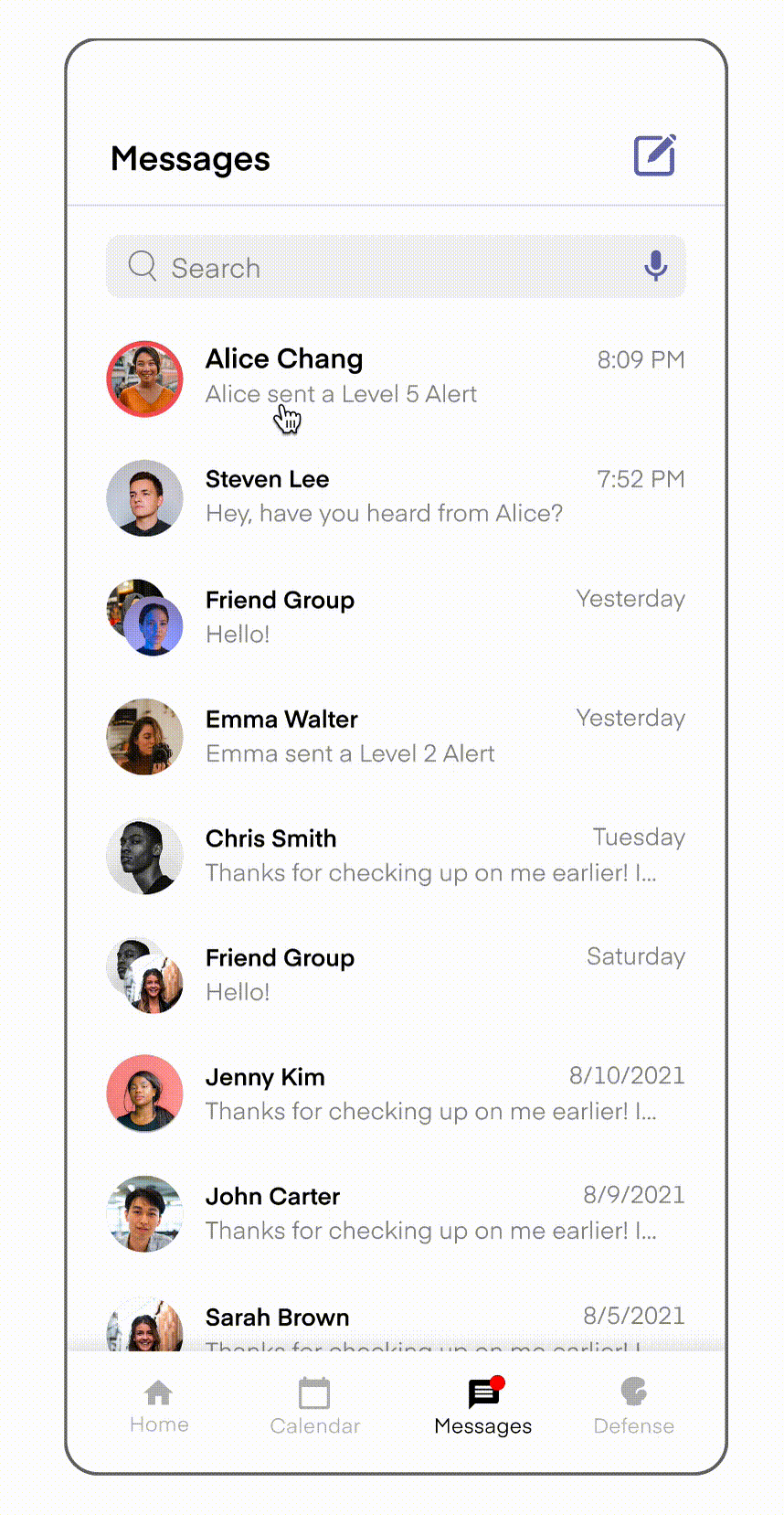
Task: Switch to the Home tab
Action: click(159, 1407)
